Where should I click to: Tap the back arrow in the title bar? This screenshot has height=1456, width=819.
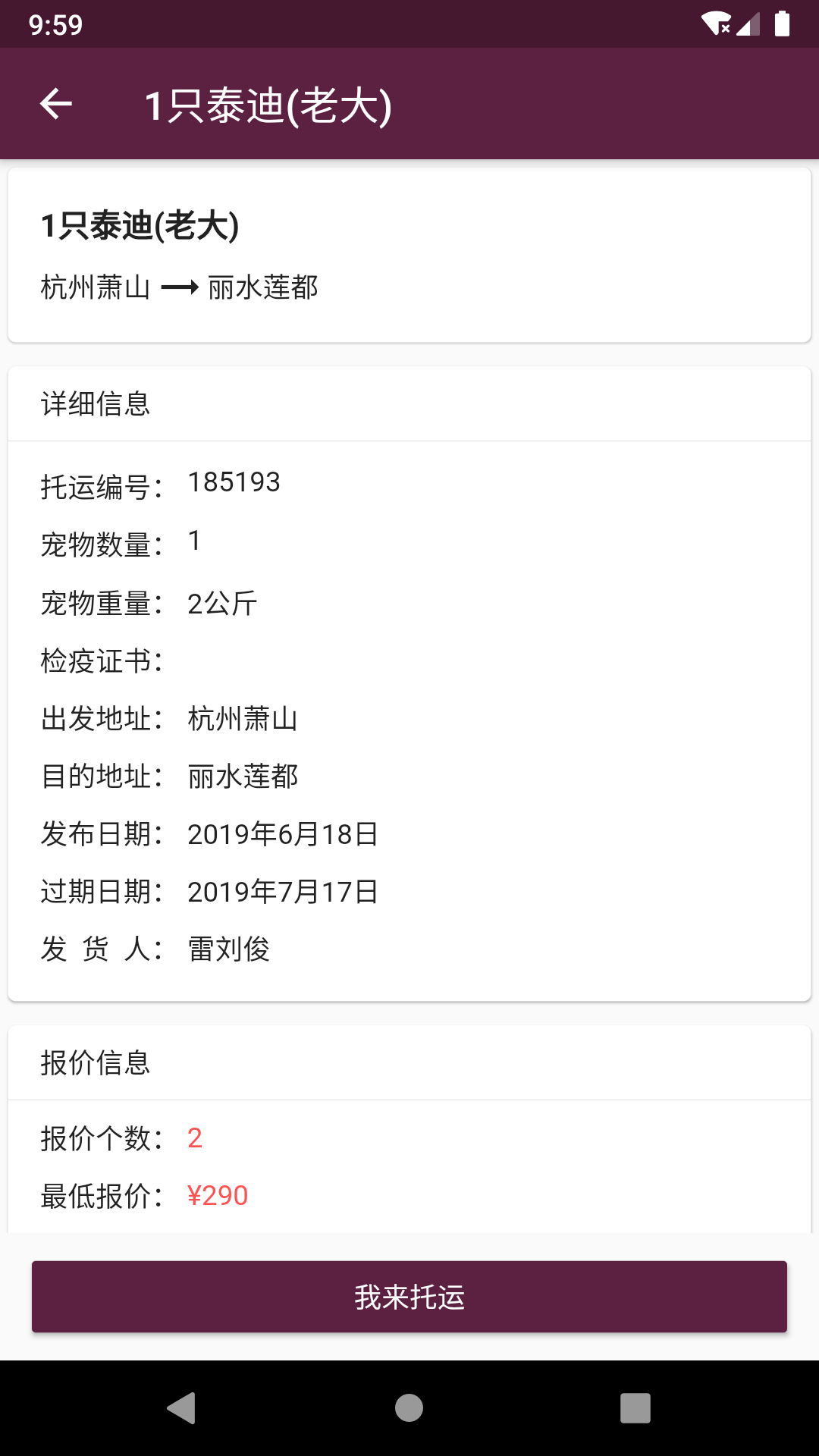(x=55, y=103)
